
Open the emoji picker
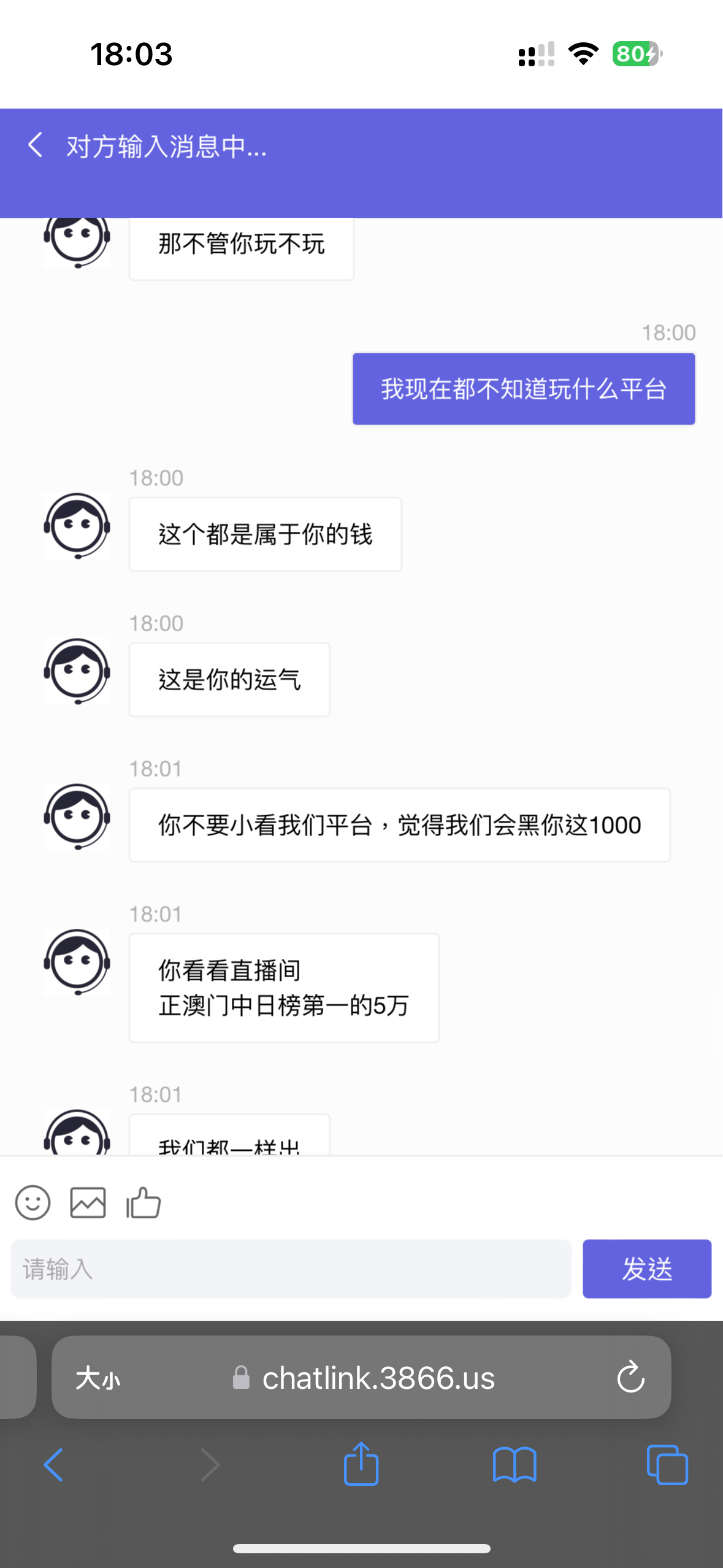click(x=33, y=1202)
